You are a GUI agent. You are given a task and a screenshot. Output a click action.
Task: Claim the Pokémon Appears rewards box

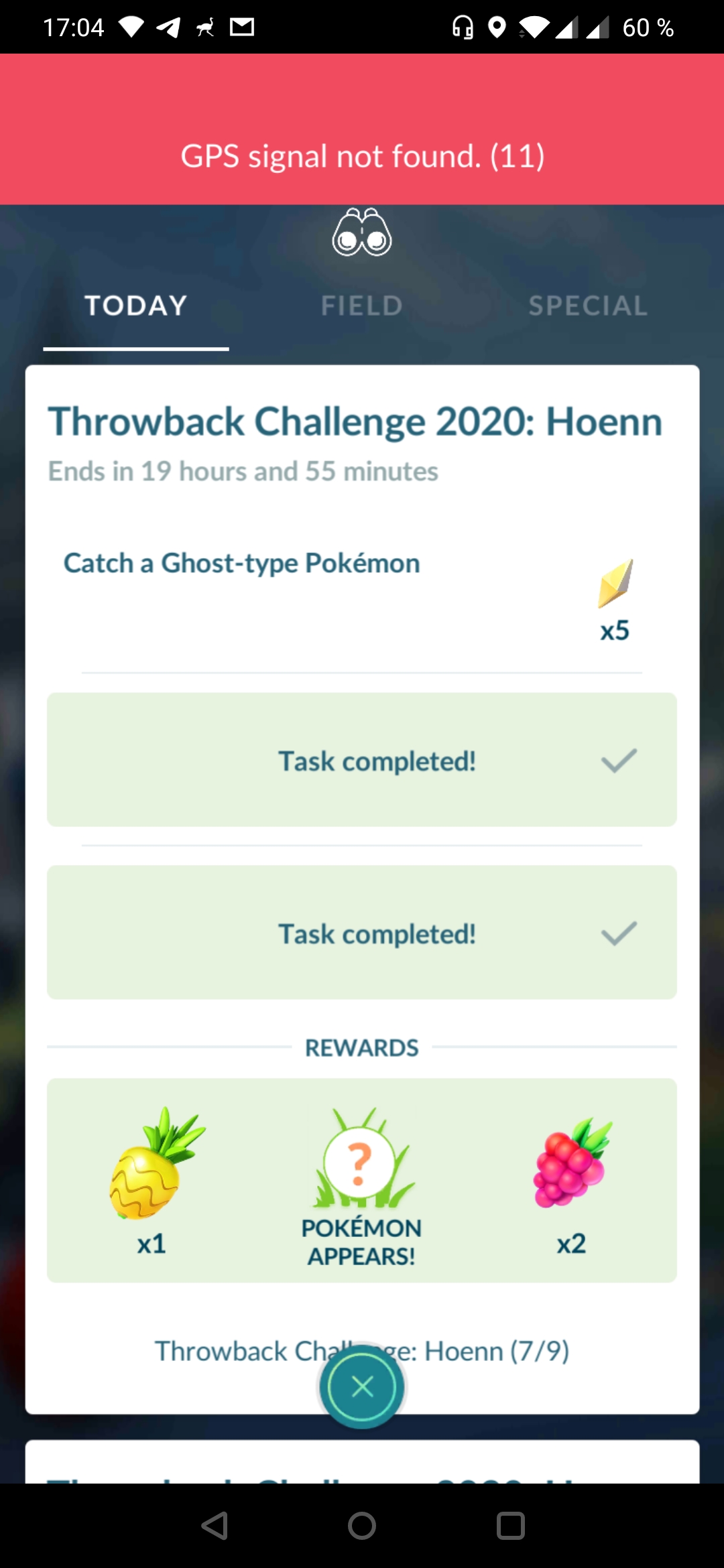coord(362,1180)
